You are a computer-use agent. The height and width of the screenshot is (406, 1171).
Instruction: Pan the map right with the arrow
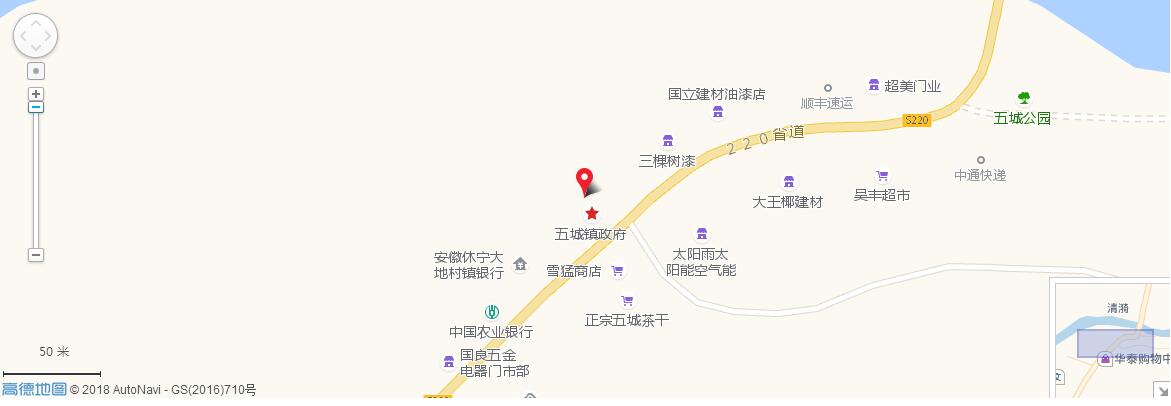(x=48, y=36)
